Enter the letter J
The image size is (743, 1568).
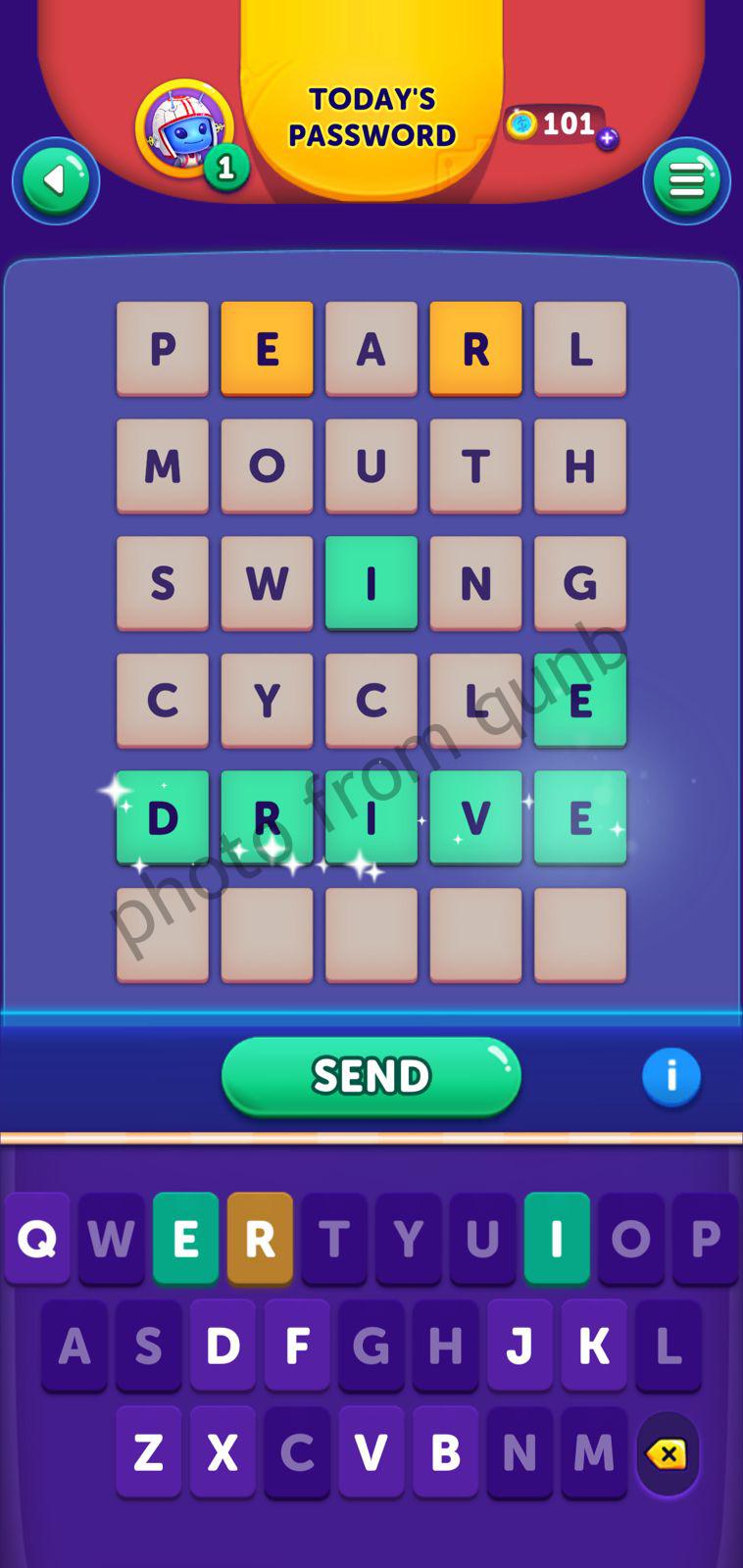(520, 1346)
